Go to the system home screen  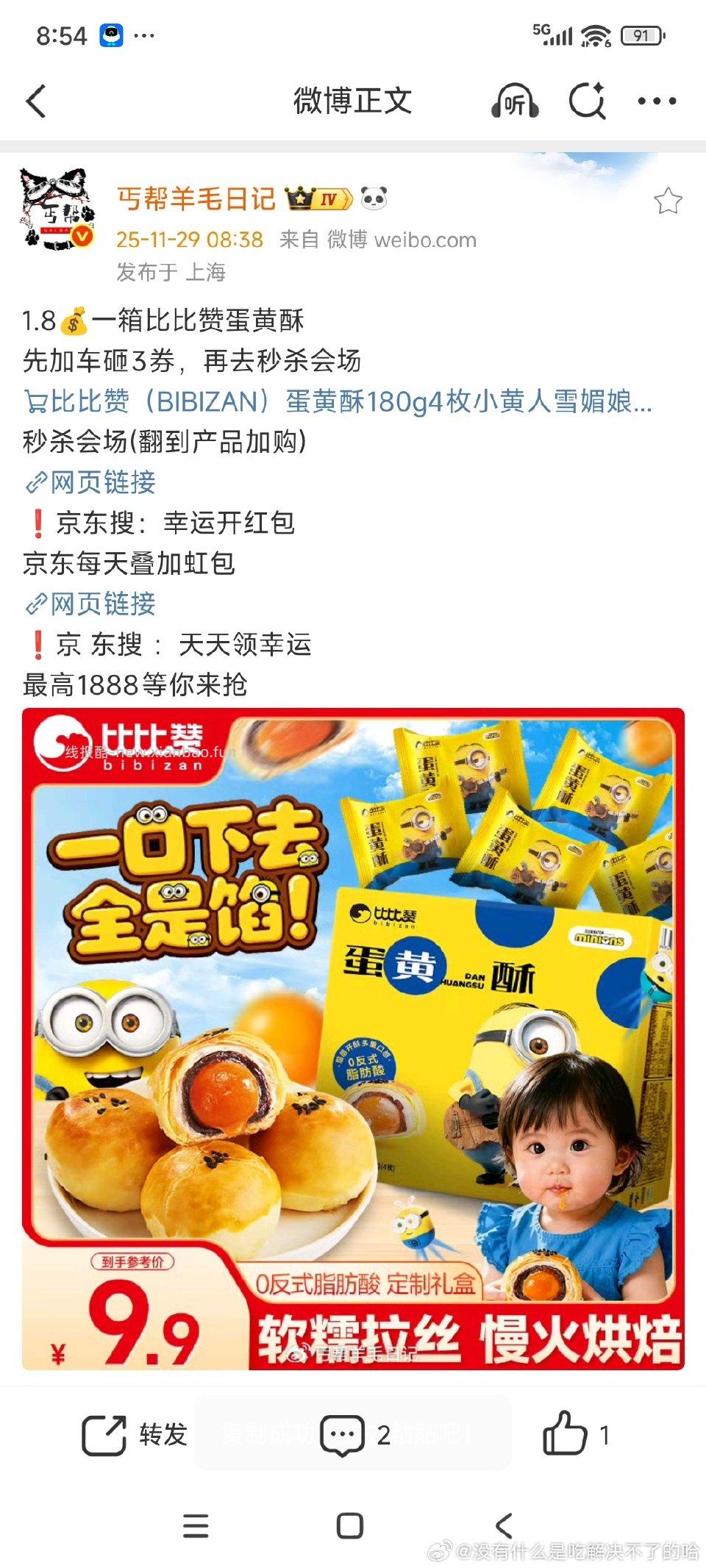pyautogui.click(x=350, y=1525)
